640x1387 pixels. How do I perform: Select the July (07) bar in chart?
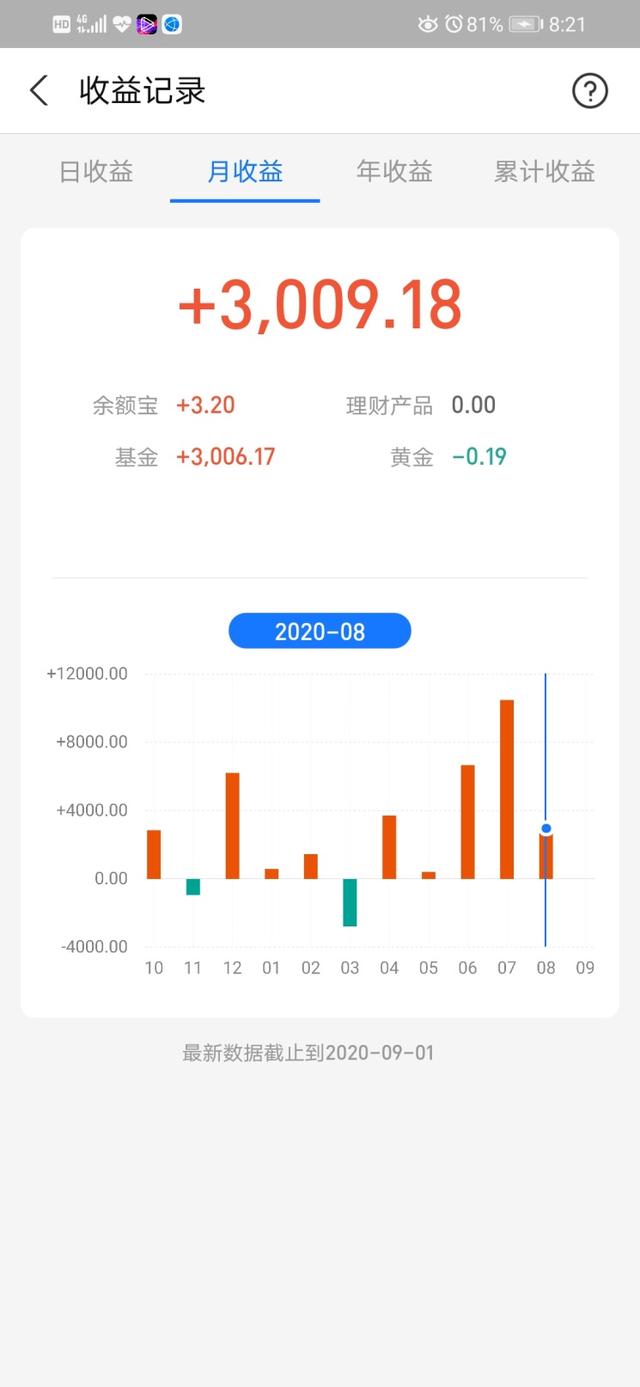pyautogui.click(x=507, y=789)
